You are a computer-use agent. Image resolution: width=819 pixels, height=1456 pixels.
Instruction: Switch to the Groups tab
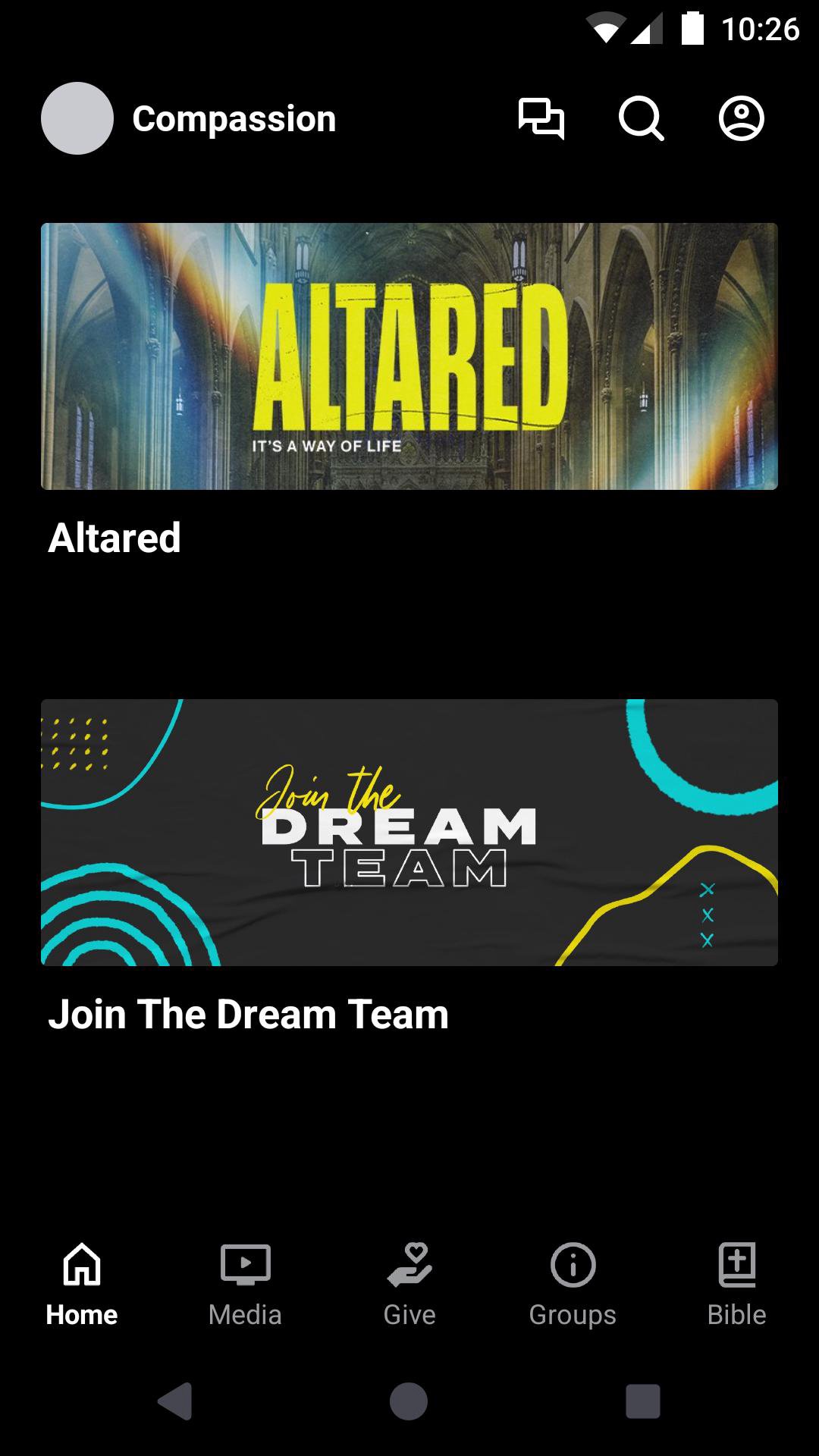(573, 1282)
